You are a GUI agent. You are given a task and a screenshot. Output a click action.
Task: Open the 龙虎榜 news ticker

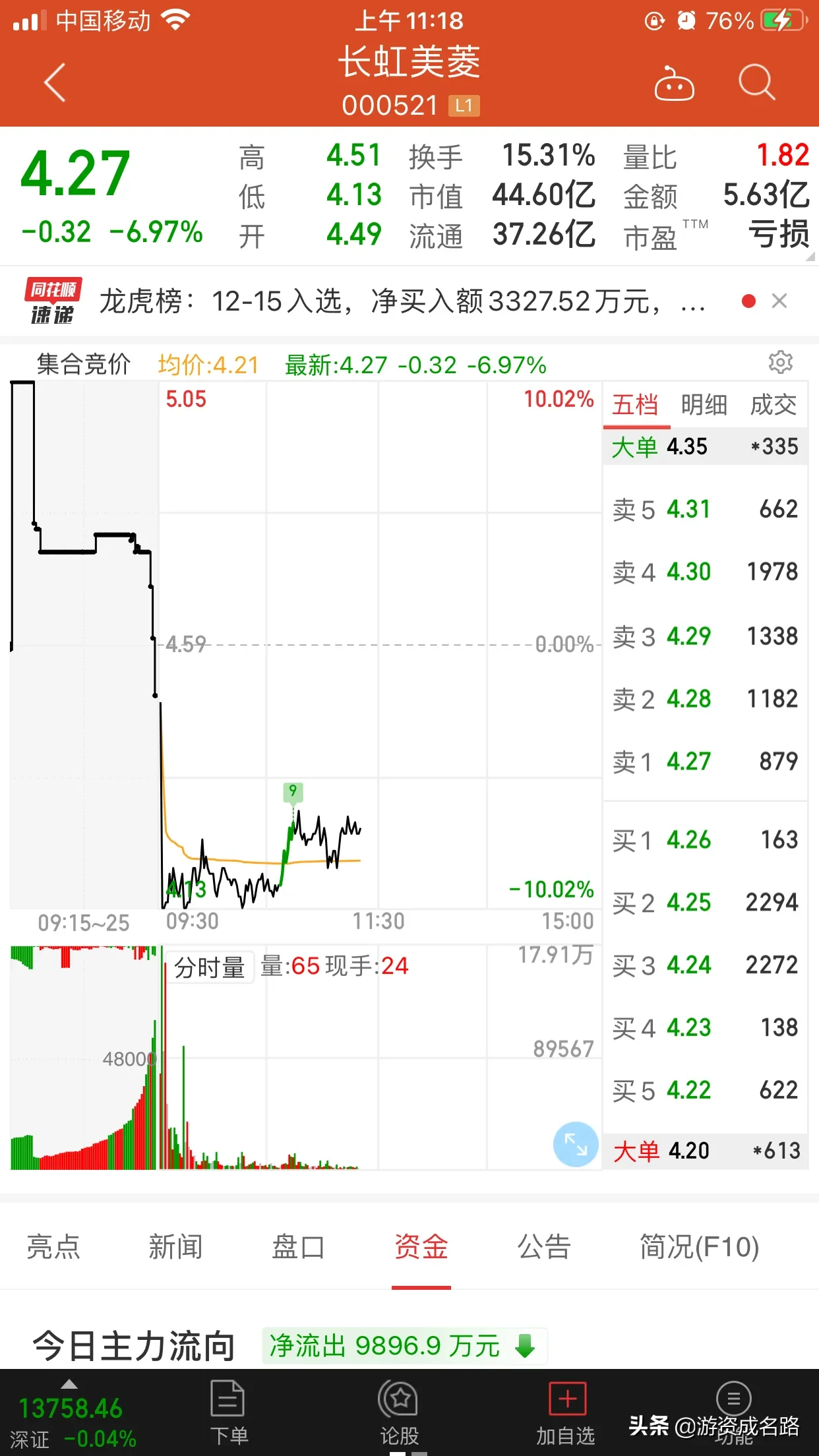402,301
